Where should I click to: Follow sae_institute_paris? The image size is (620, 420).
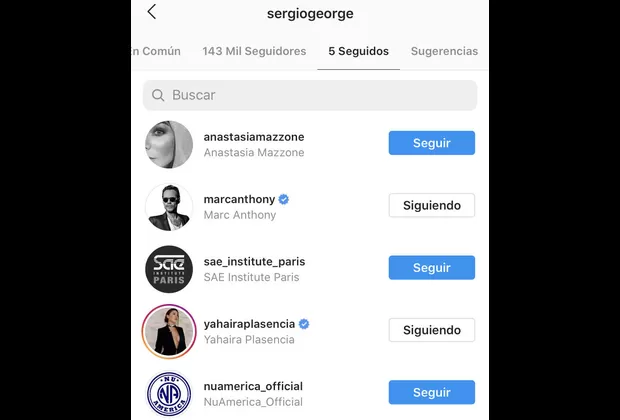pos(431,268)
